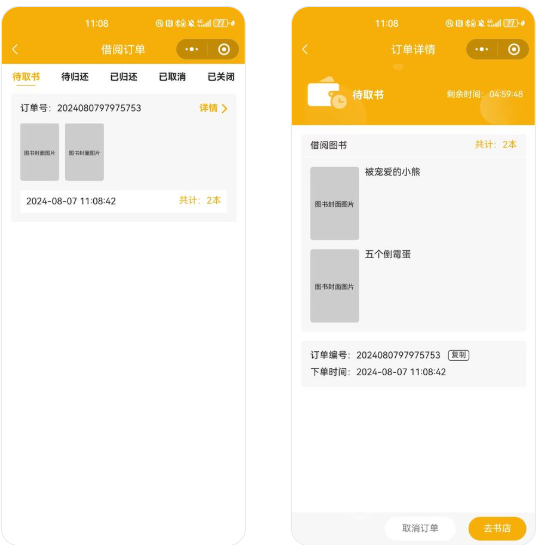Go back from the 借阅订单 screen
Image resolution: width=541 pixels, height=545 pixels.
(x=15, y=49)
